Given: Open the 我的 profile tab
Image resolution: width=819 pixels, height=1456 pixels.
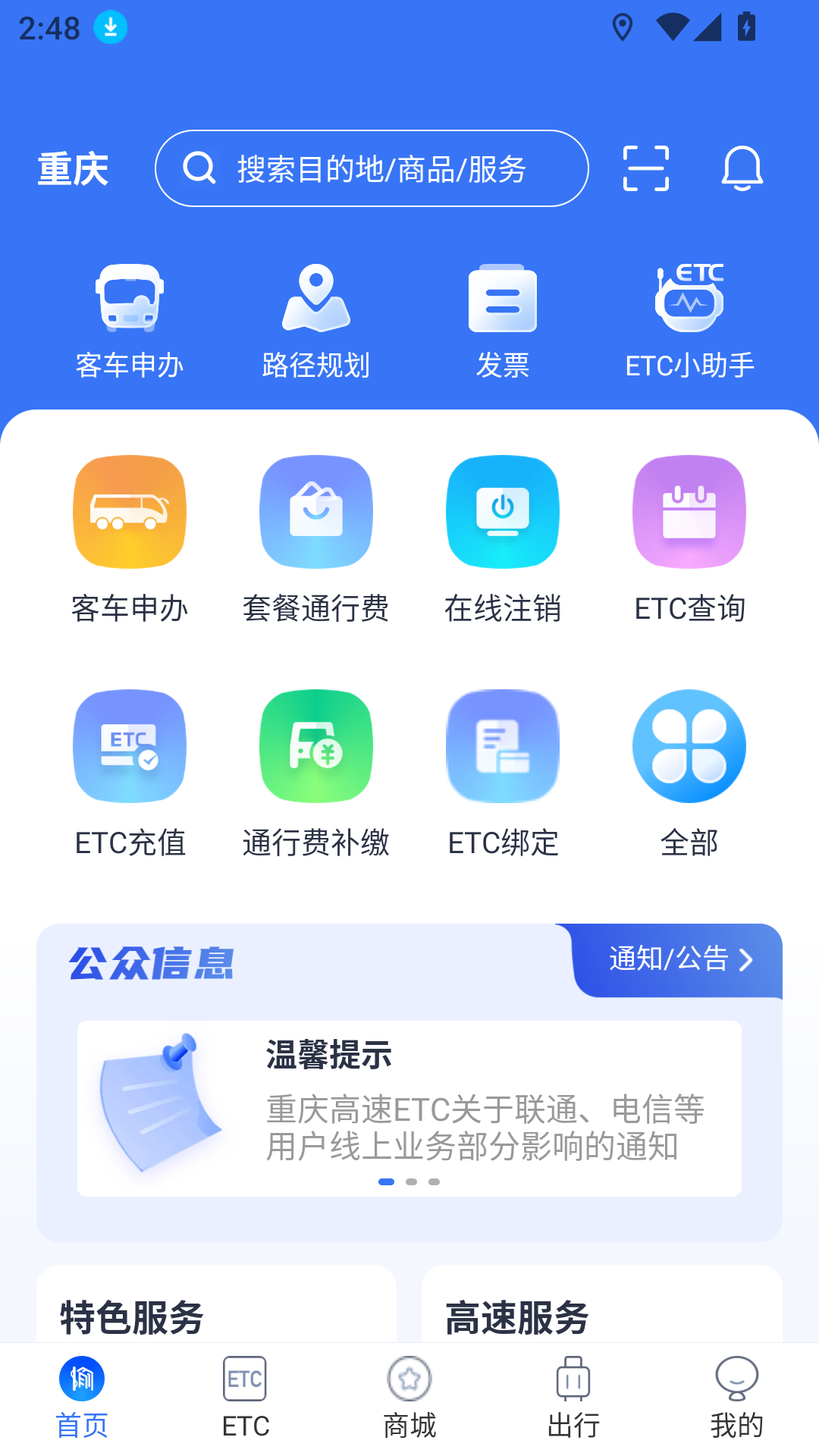Looking at the screenshot, I should coord(736,1398).
